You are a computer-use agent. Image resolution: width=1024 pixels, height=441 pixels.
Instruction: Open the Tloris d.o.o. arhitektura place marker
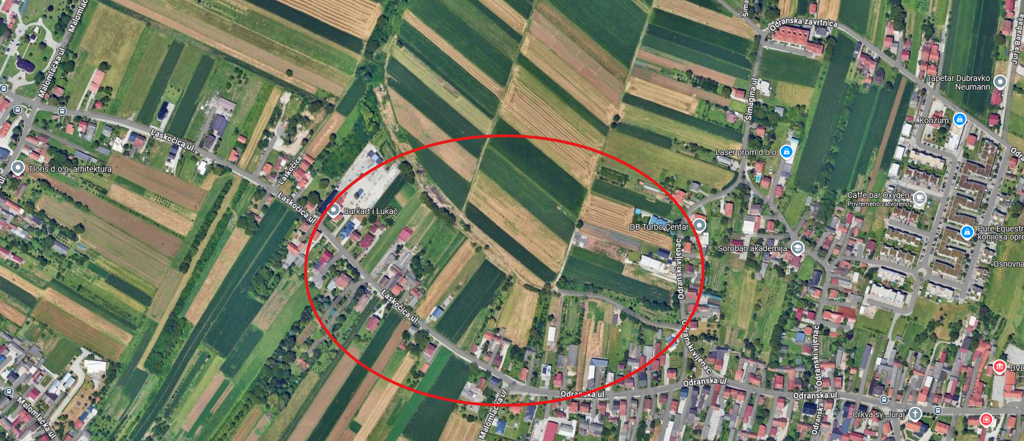(x=18, y=168)
